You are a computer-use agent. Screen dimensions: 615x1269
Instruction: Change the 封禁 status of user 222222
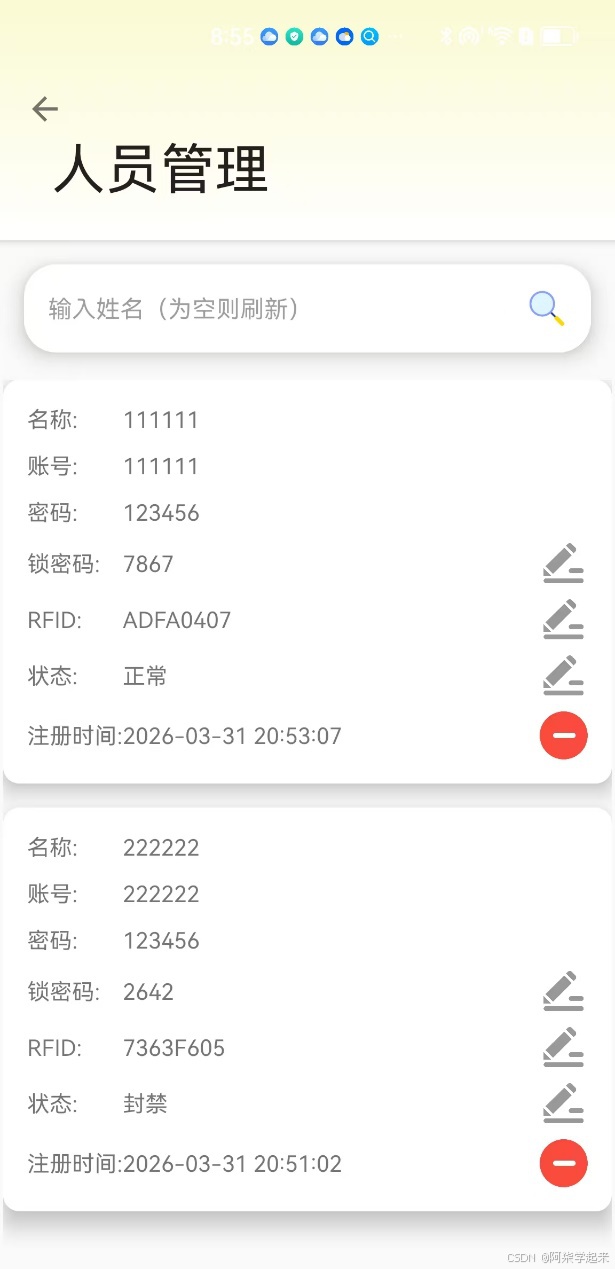(x=563, y=1103)
